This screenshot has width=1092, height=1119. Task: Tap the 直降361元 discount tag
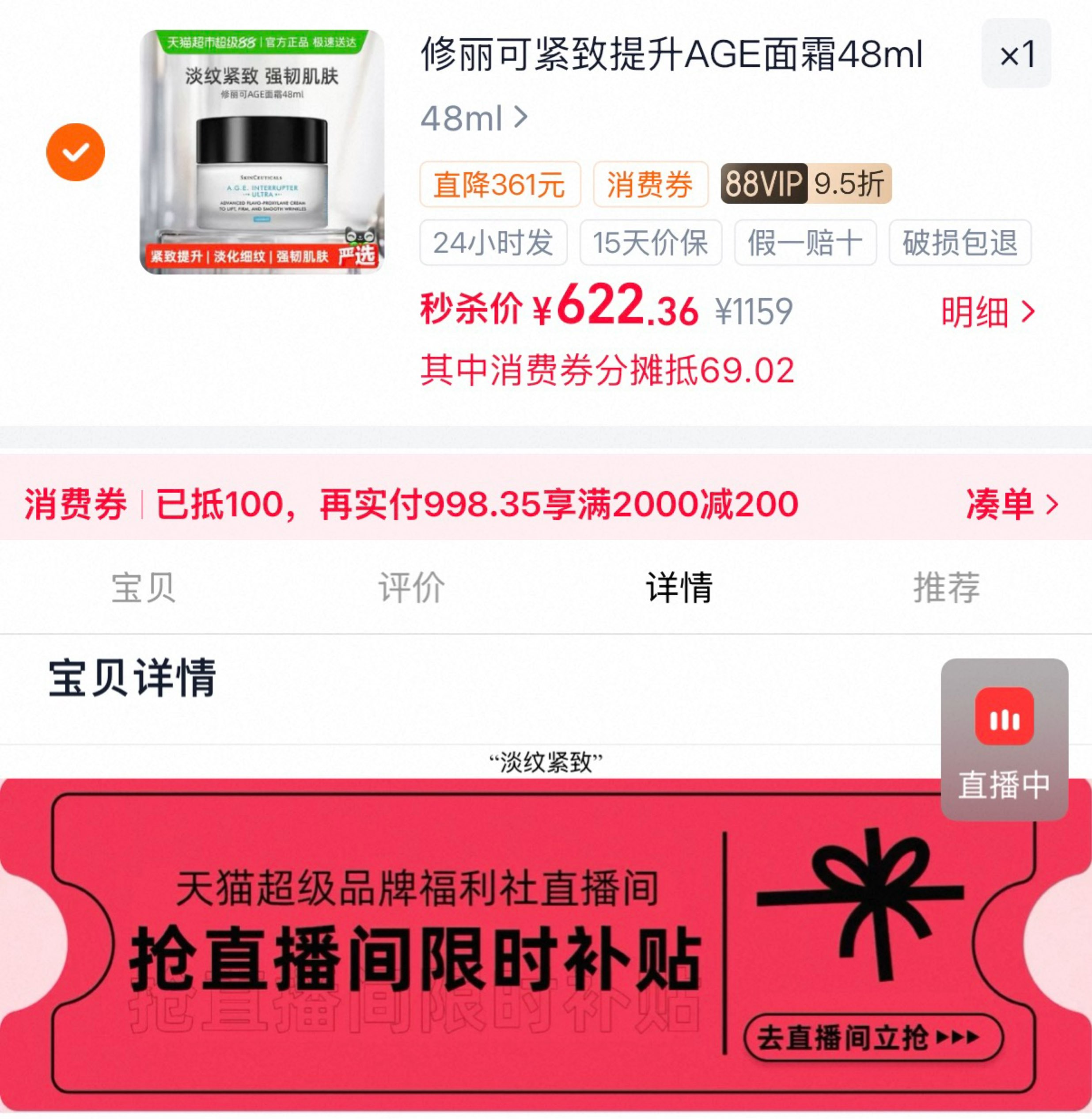click(x=500, y=185)
